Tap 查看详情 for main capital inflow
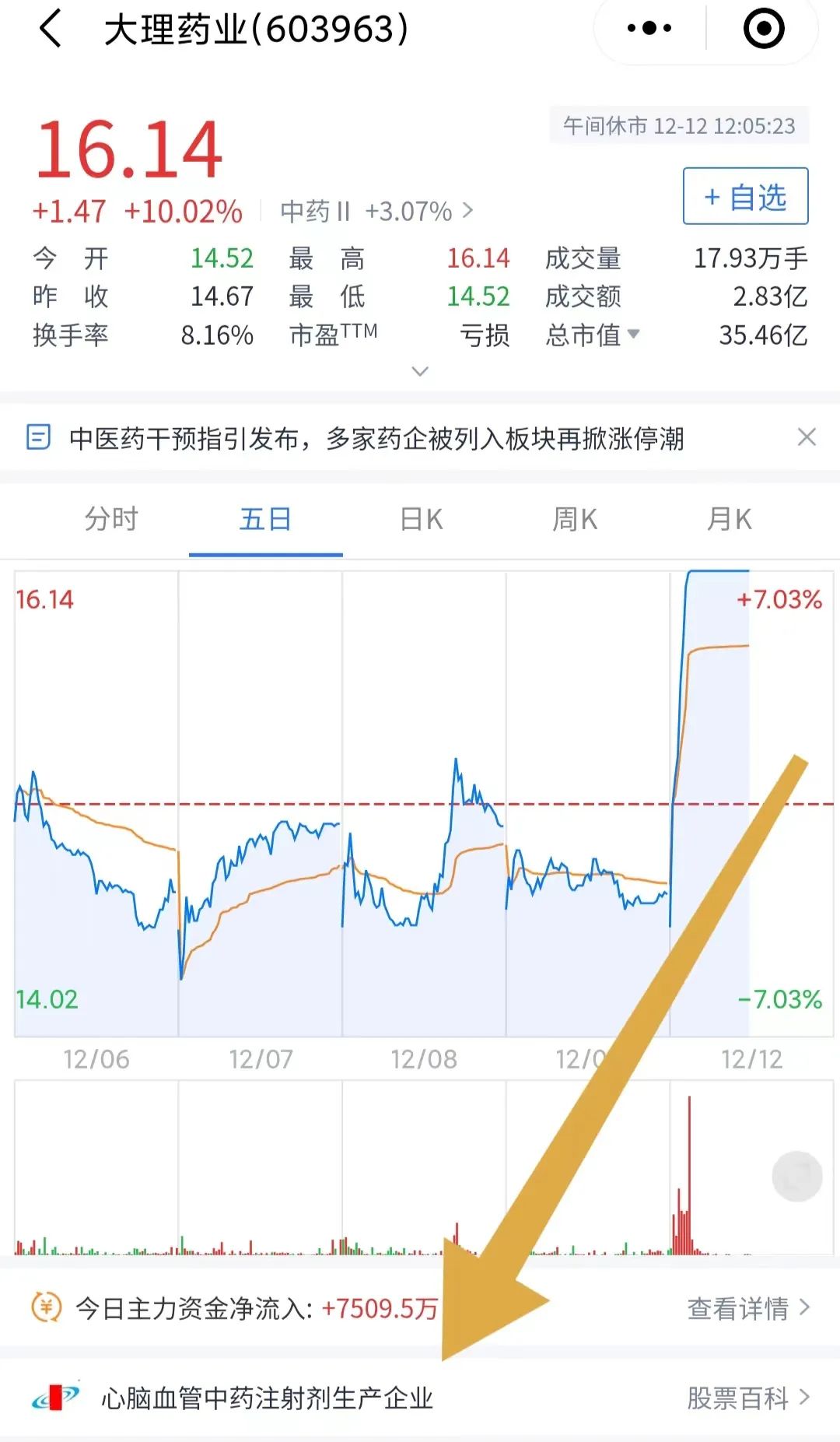840x1442 pixels. [747, 1308]
